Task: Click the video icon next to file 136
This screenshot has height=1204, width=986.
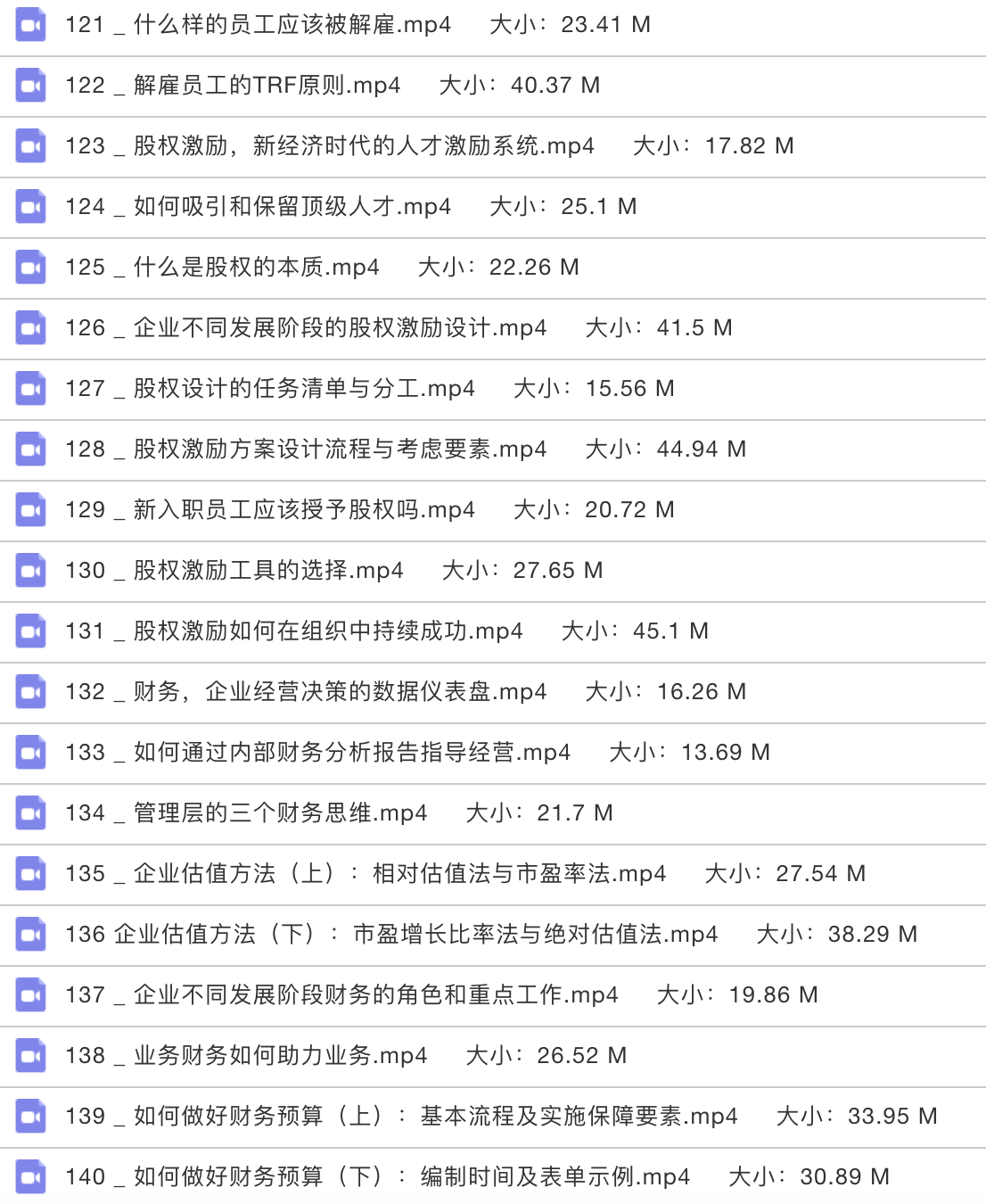Action: coord(30,934)
